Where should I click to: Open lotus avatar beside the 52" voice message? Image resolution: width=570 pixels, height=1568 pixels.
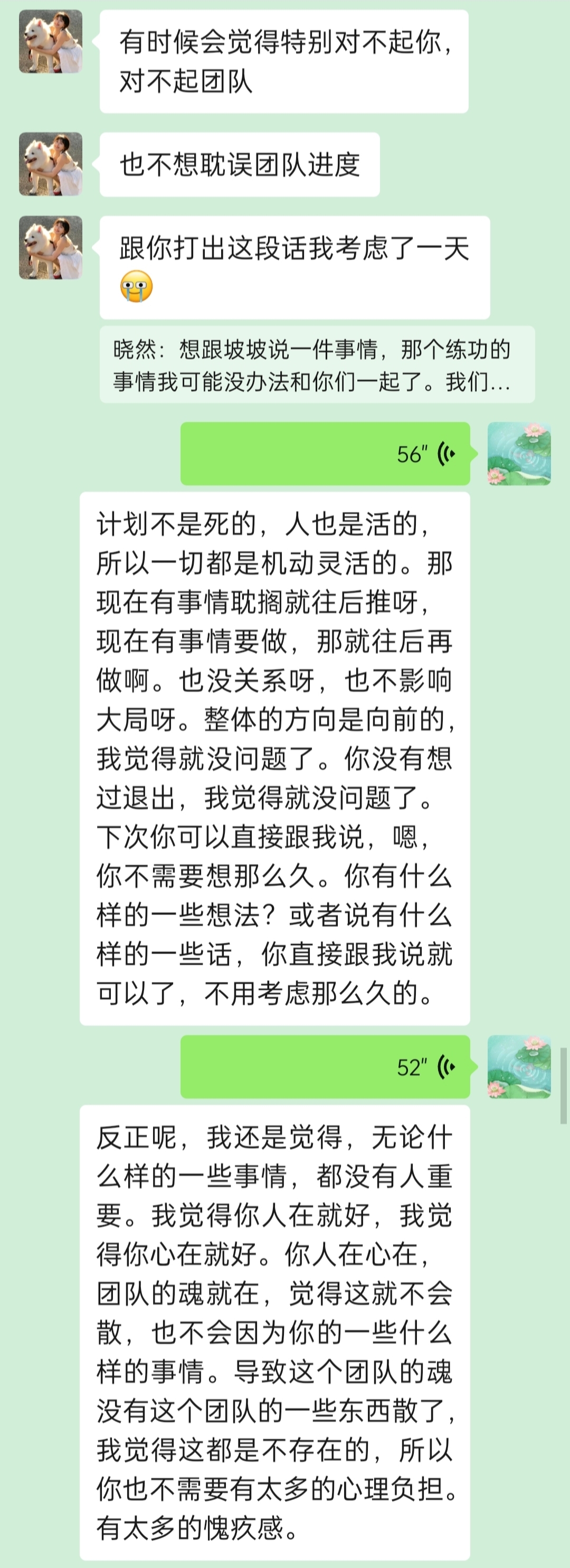(x=519, y=1066)
